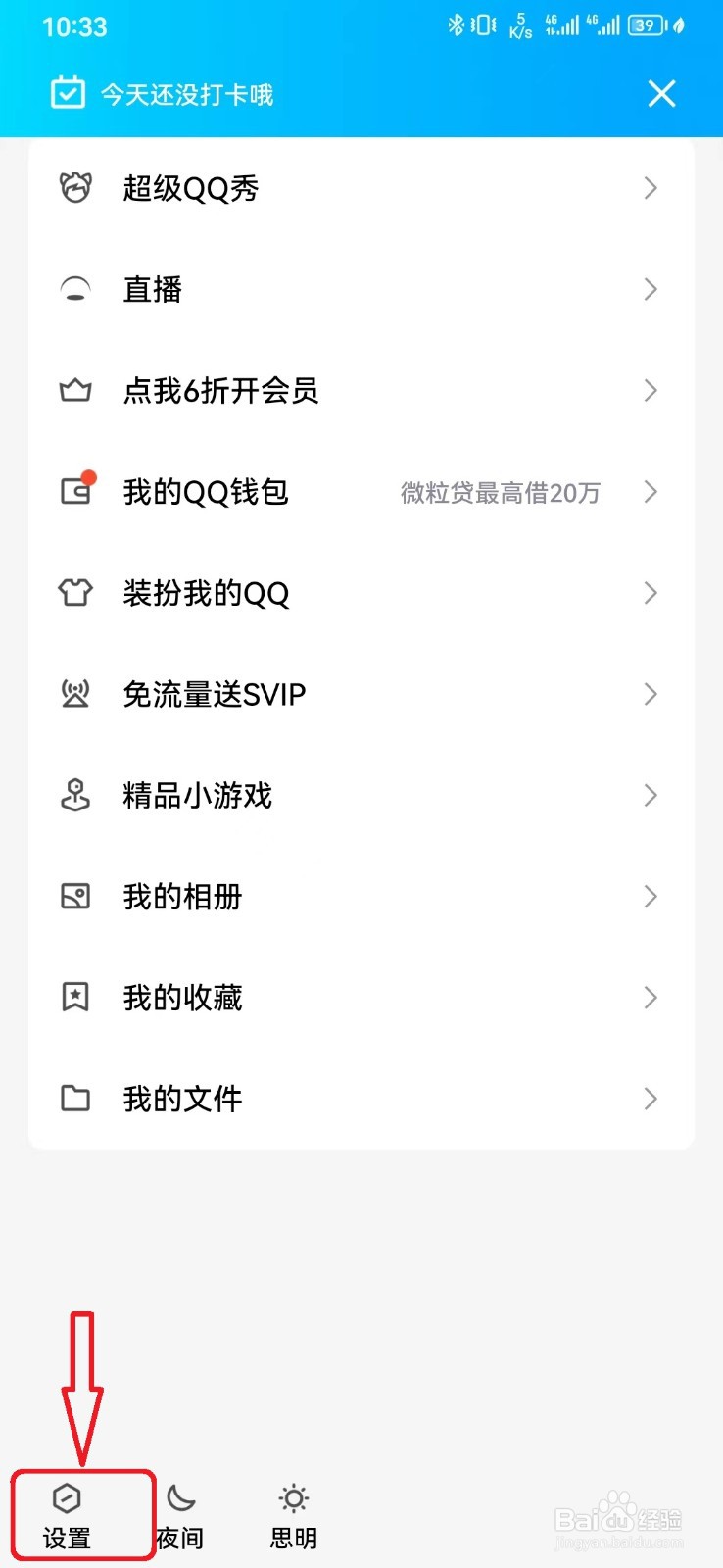Open 超级QQ秀 via its avatar icon
723x1568 pixels.
[76, 188]
